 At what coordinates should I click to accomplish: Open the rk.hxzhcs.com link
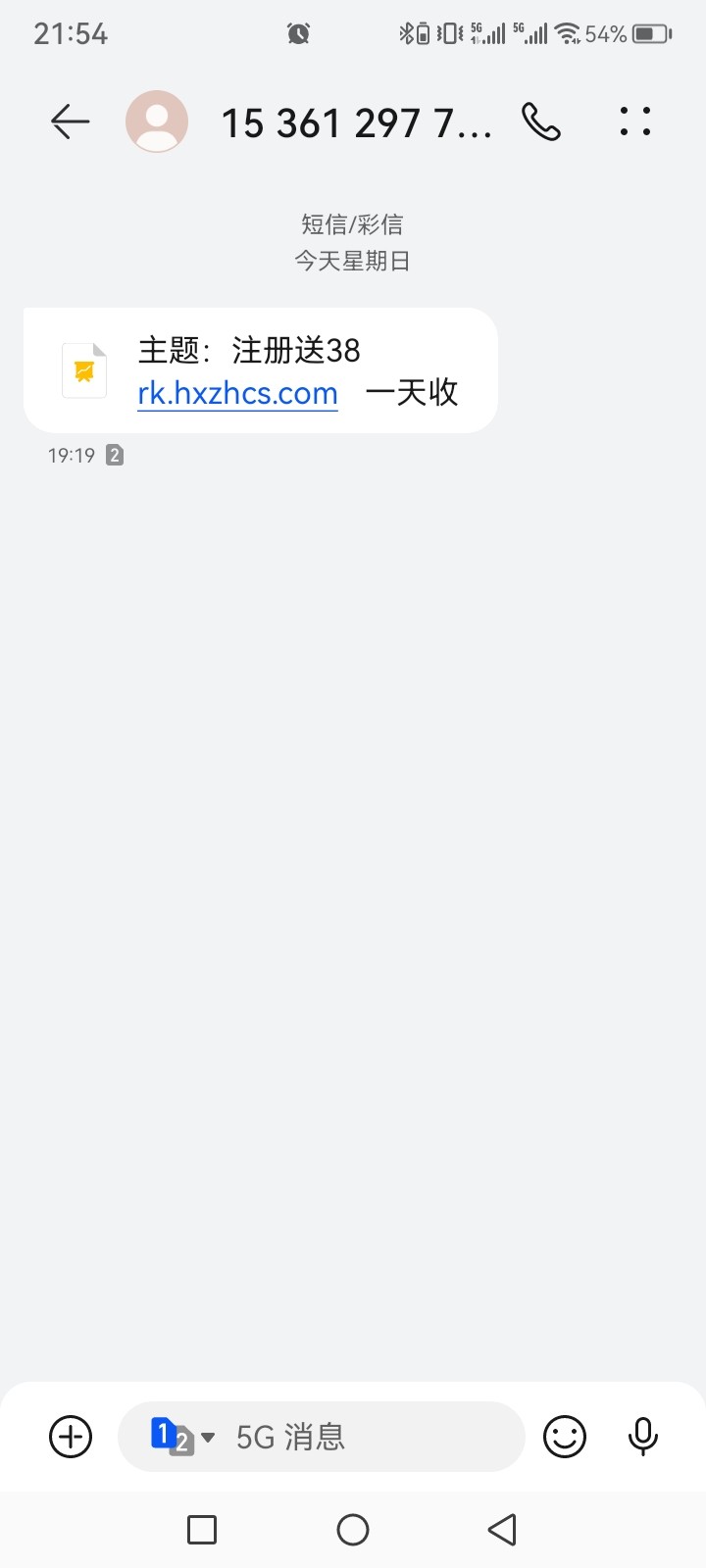[x=237, y=394]
